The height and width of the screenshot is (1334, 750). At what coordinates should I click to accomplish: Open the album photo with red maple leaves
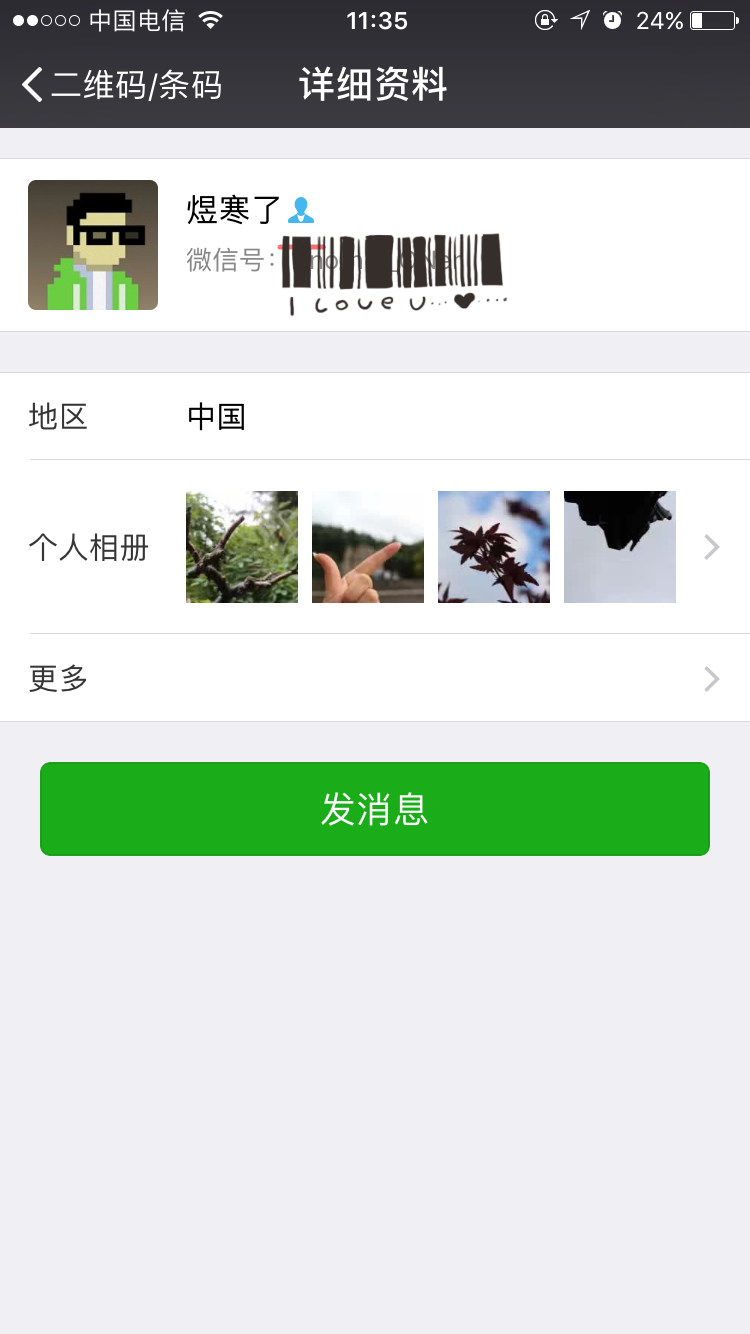pos(493,546)
